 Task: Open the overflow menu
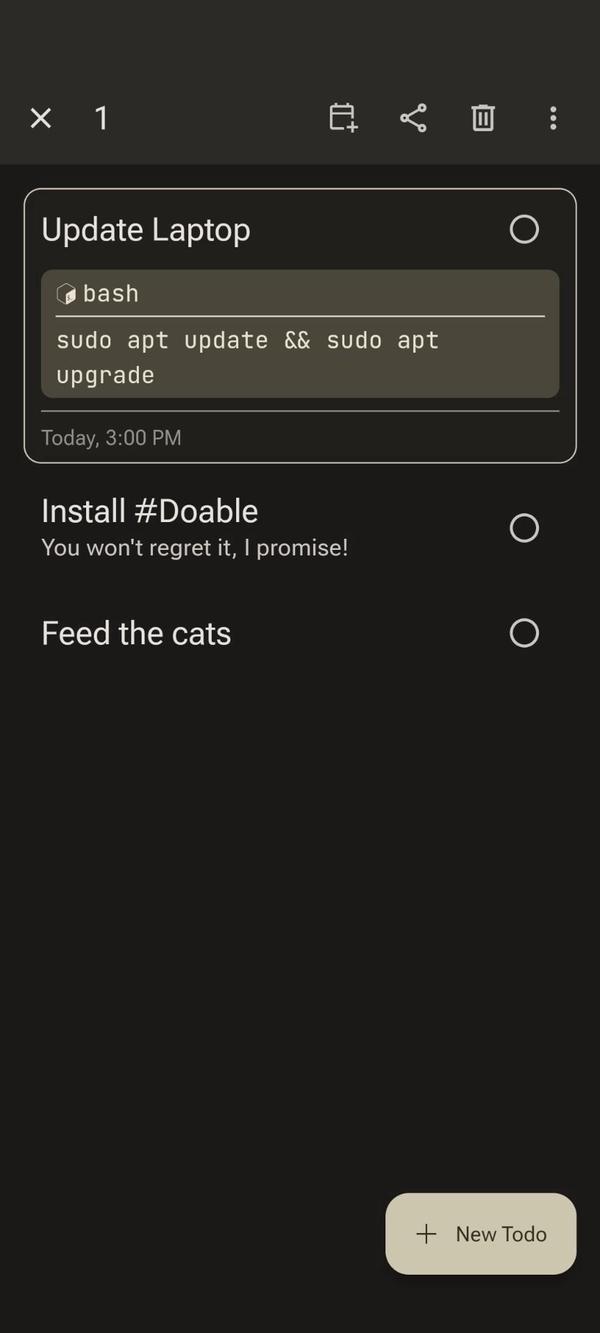click(553, 118)
